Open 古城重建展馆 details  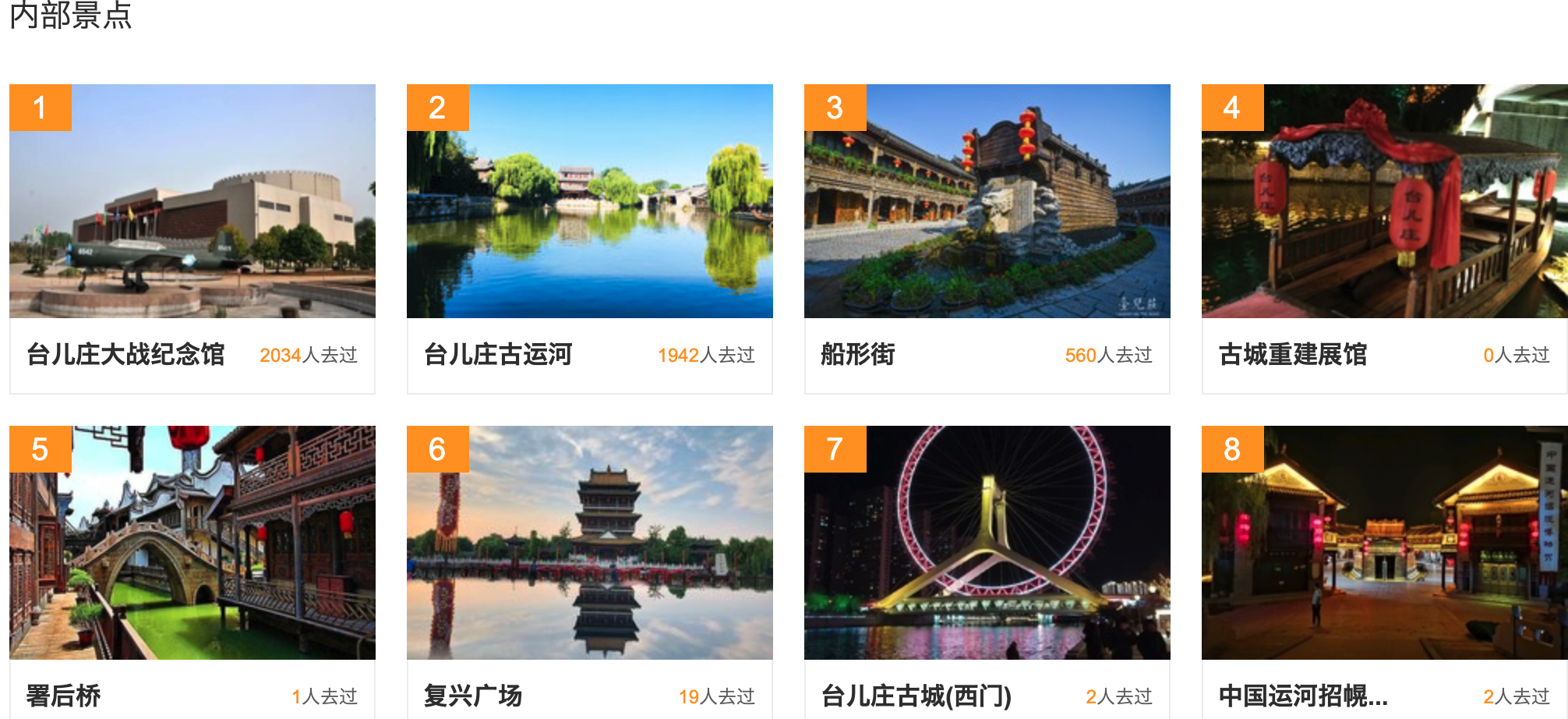pos(1384,203)
